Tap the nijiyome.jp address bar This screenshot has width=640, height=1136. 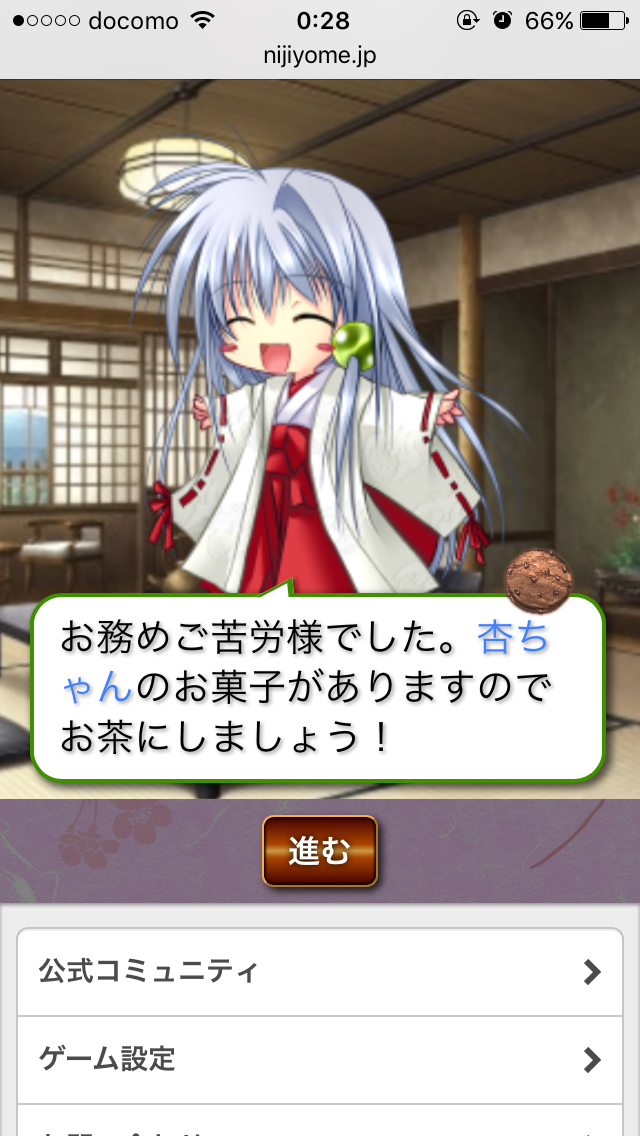point(320,55)
